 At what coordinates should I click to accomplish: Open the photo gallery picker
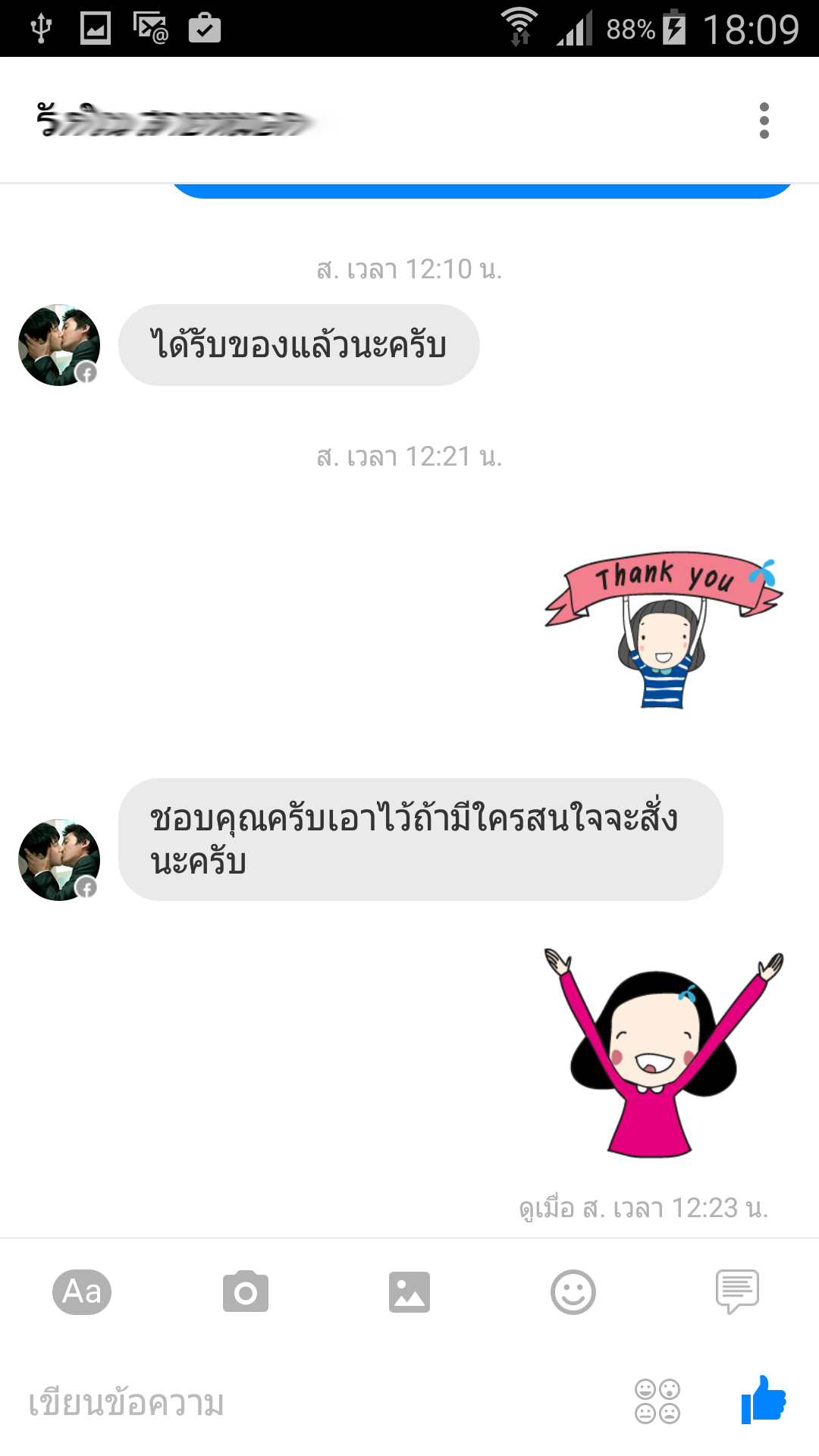pyautogui.click(x=409, y=1291)
